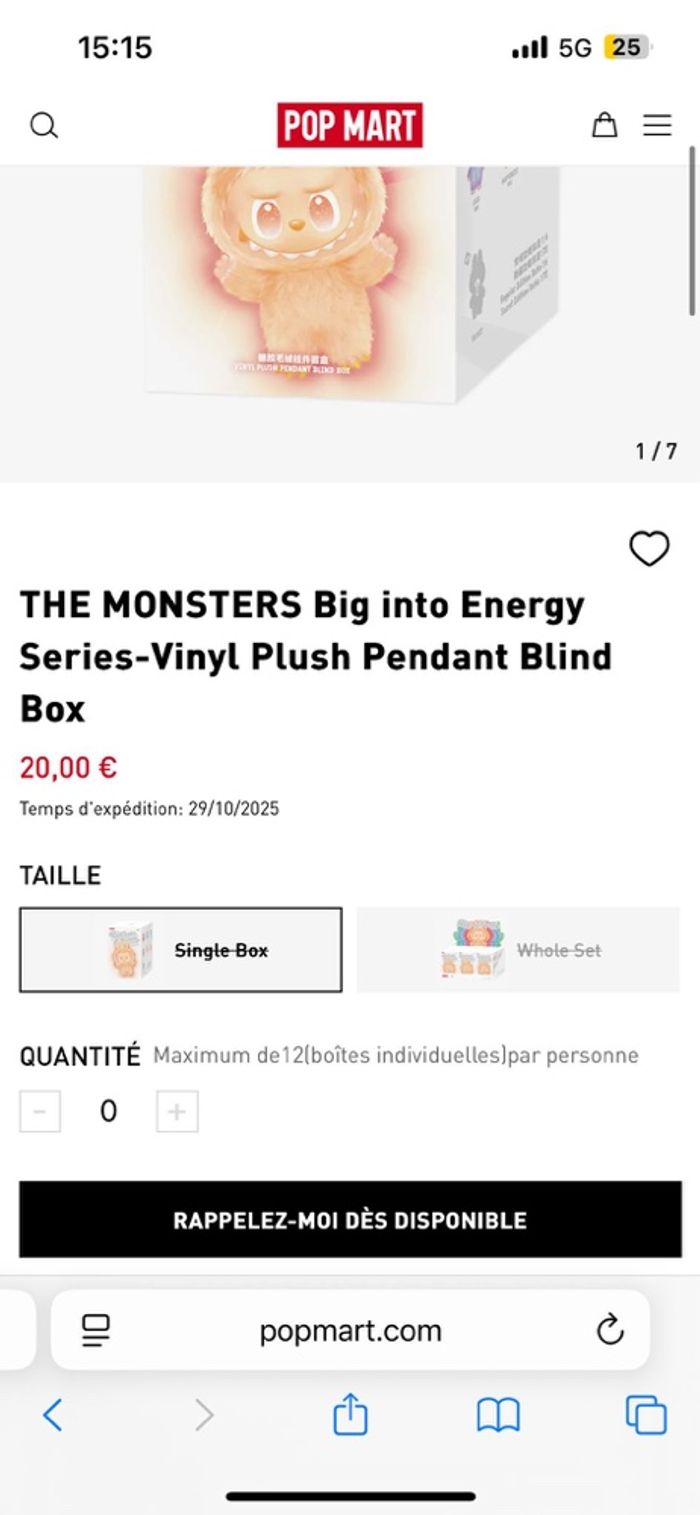Image resolution: width=700 pixels, height=1515 pixels.
Task: Go back to previous page
Action: (53, 1415)
